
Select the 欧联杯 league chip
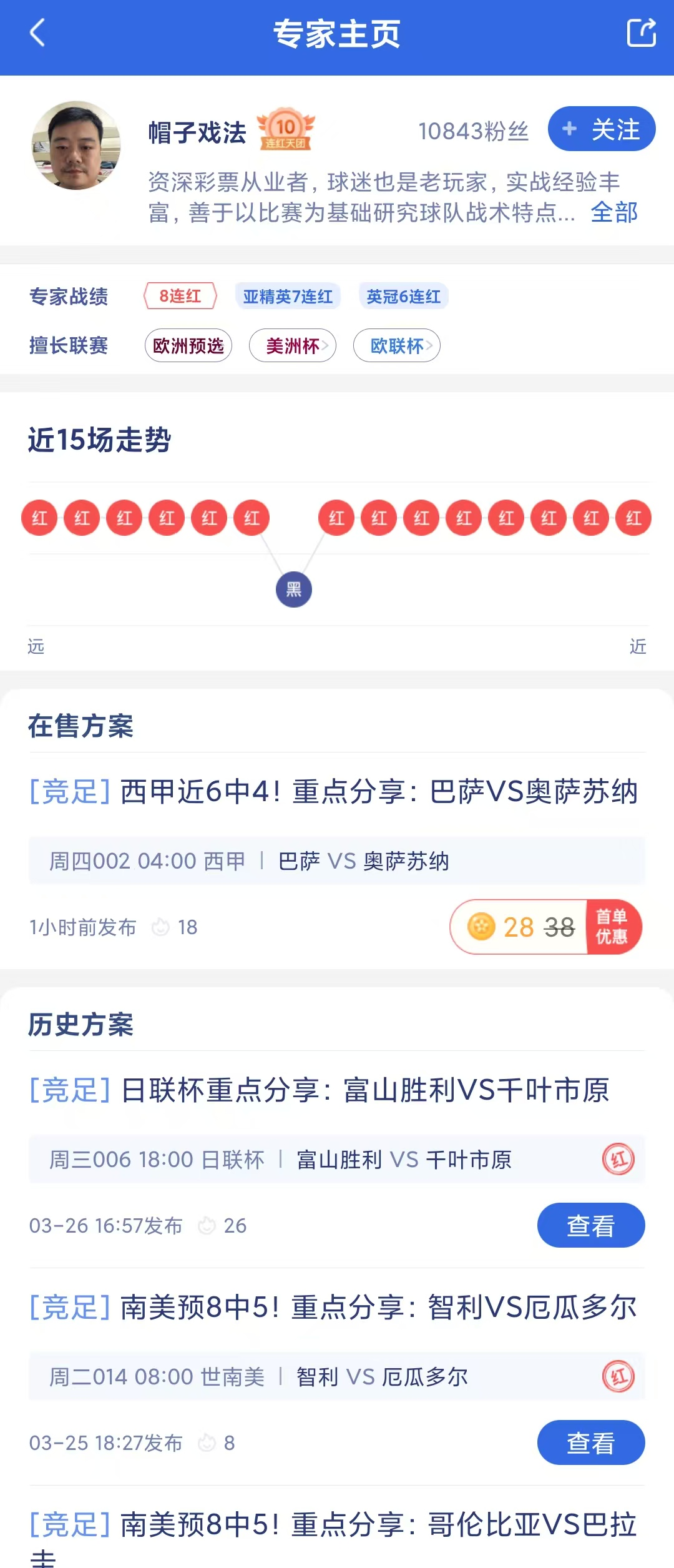tap(397, 346)
